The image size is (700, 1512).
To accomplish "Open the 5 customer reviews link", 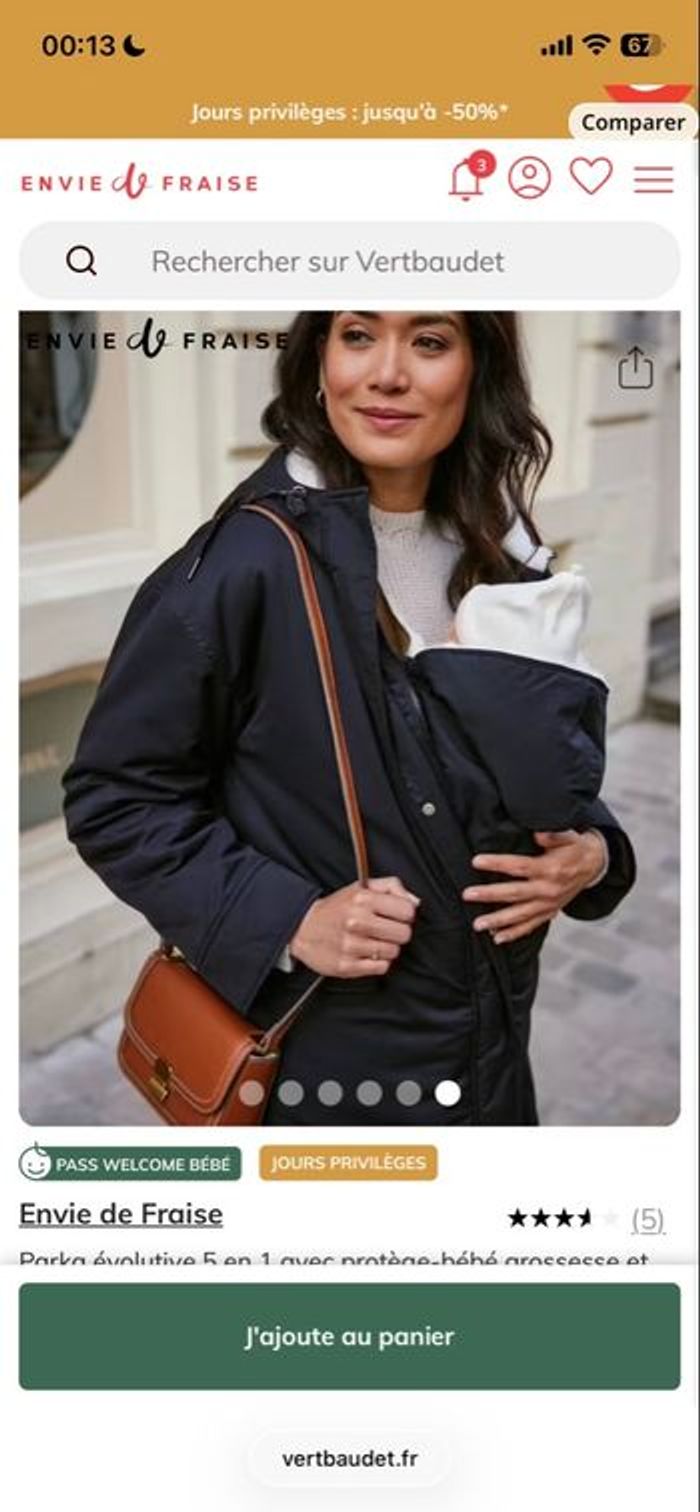I will point(647,1219).
